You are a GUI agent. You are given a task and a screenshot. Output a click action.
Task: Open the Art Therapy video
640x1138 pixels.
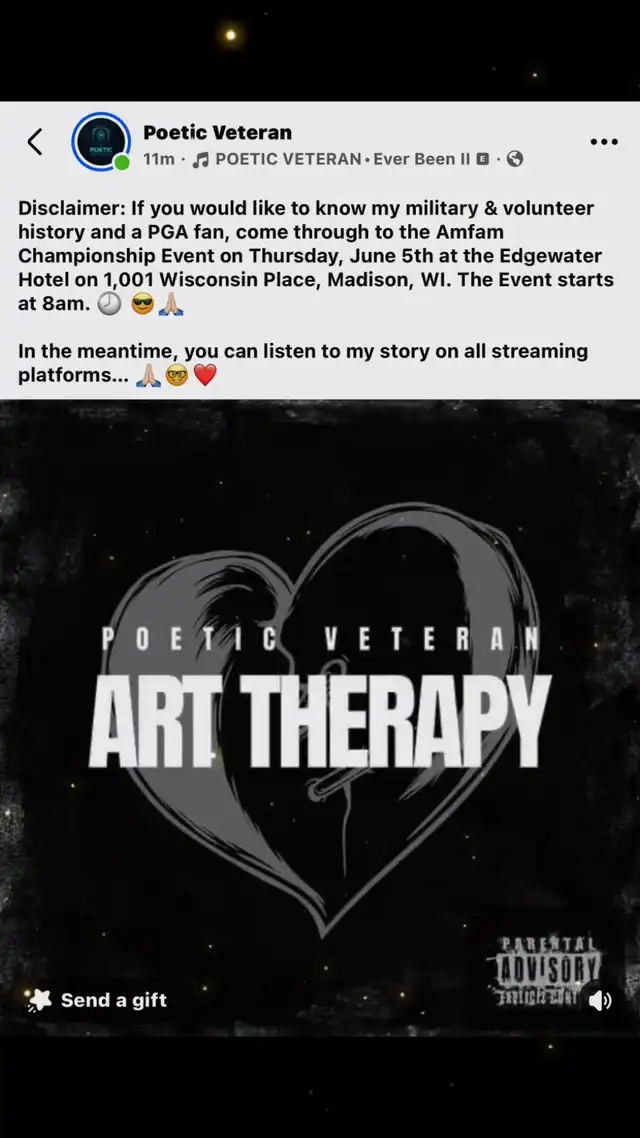pos(320,717)
